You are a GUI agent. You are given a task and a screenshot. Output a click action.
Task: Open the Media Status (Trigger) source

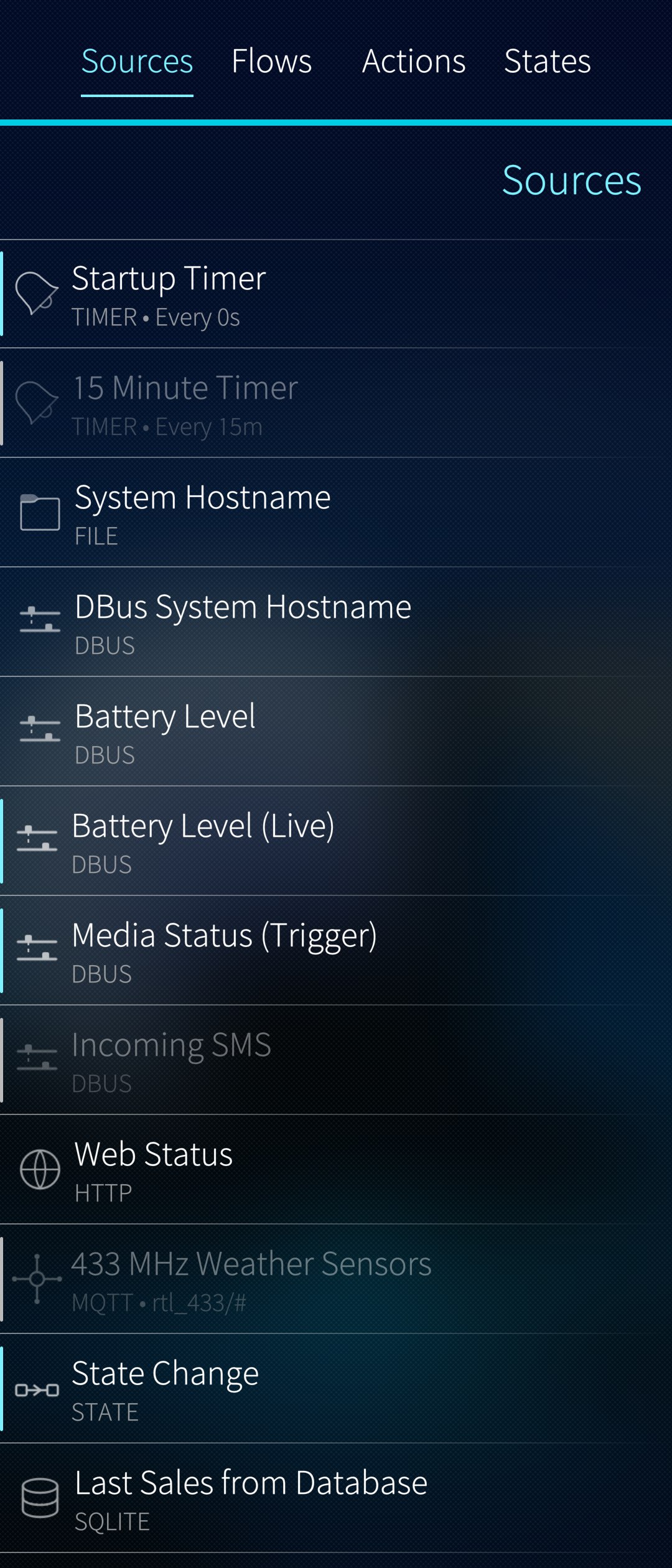[336, 951]
